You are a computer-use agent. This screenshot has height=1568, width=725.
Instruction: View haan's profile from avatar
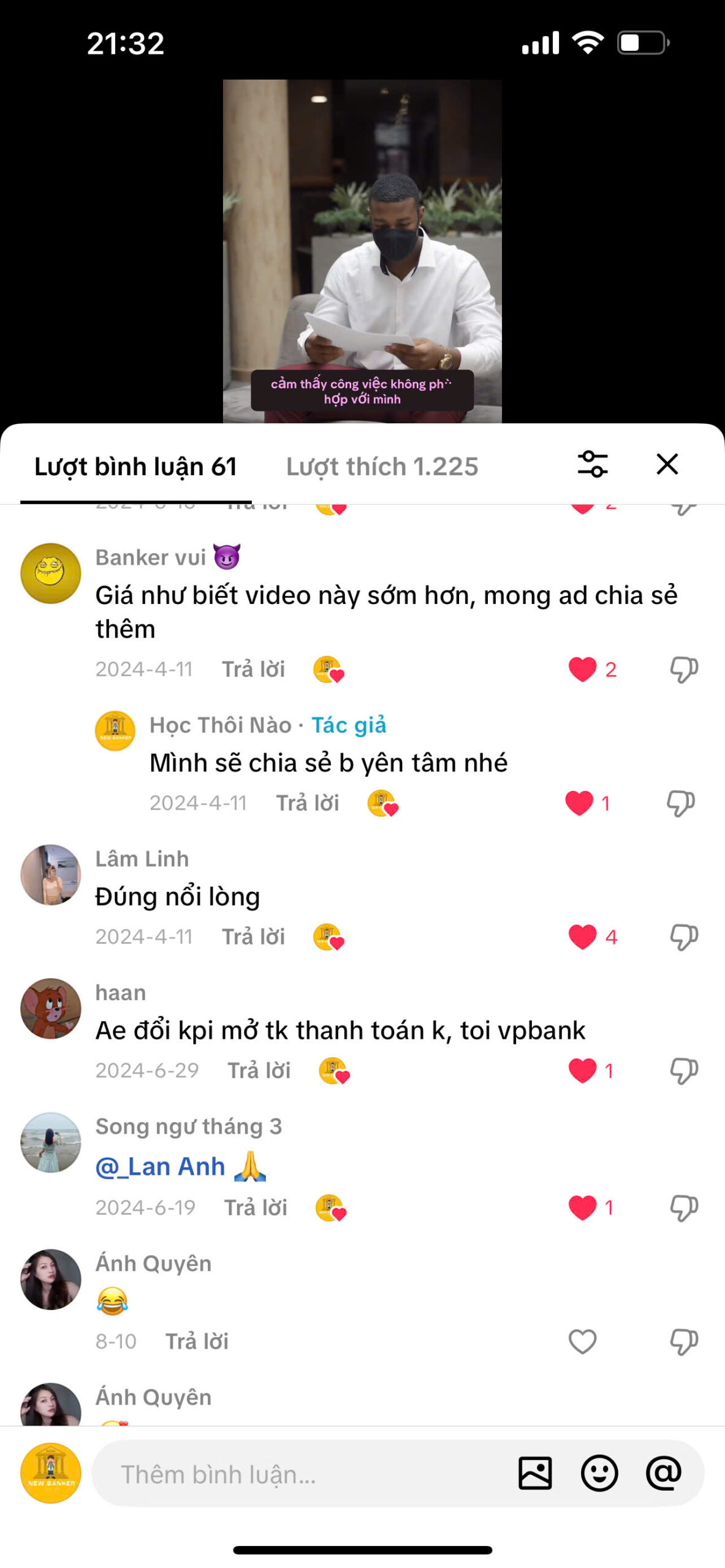coord(51,1008)
